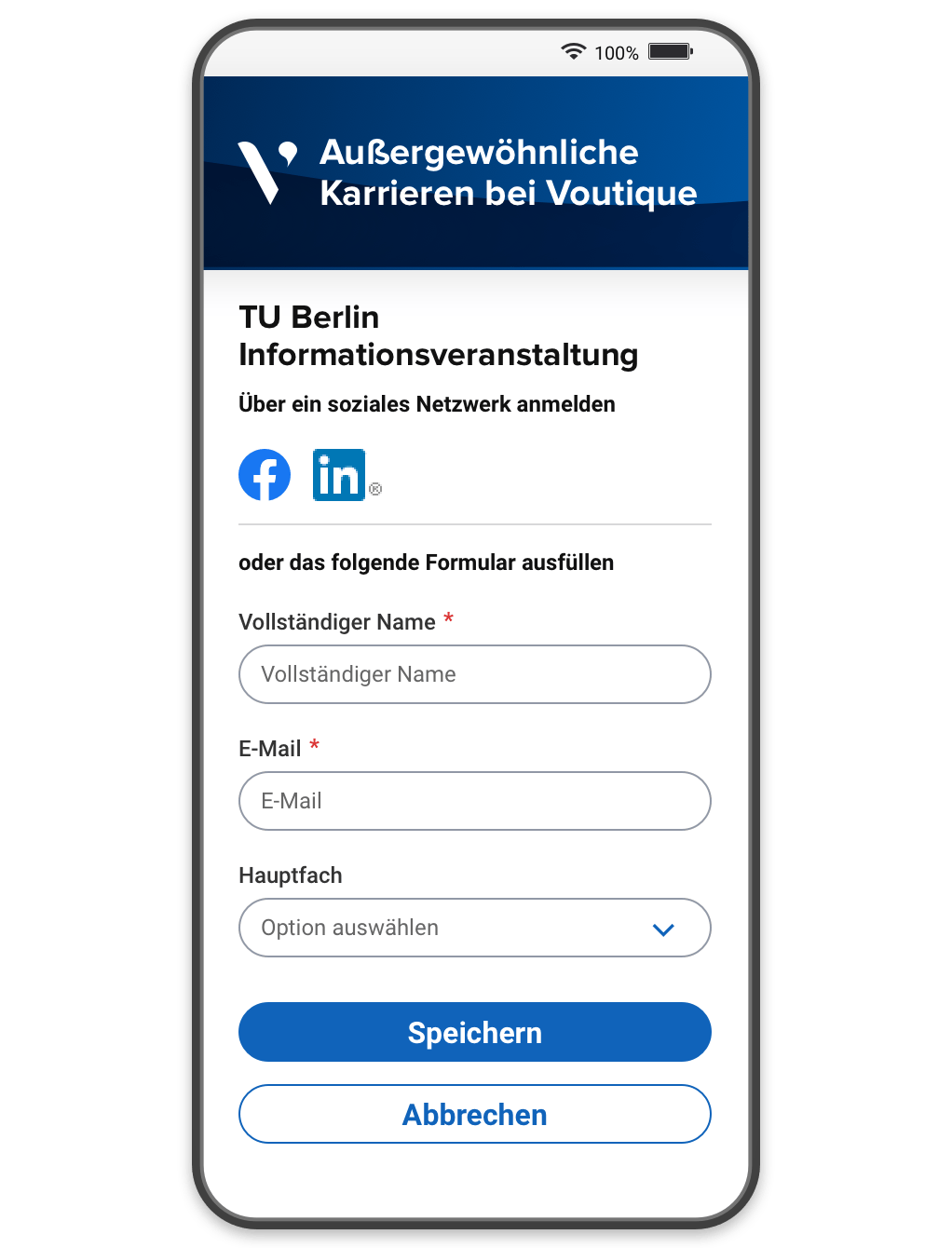Expand the Hauptfach dropdown

475,928
